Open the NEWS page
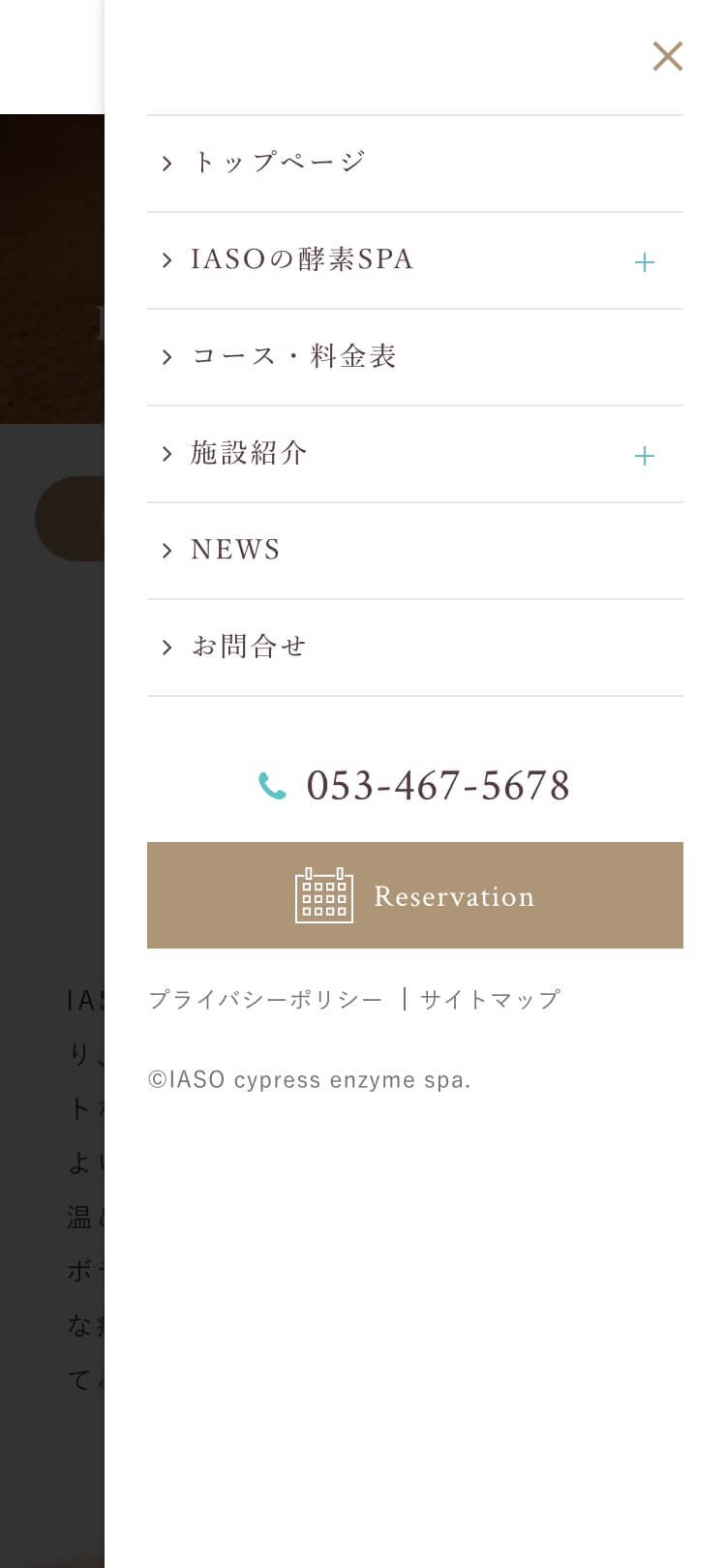The width and height of the screenshot is (726, 1568). pyautogui.click(x=235, y=550)
